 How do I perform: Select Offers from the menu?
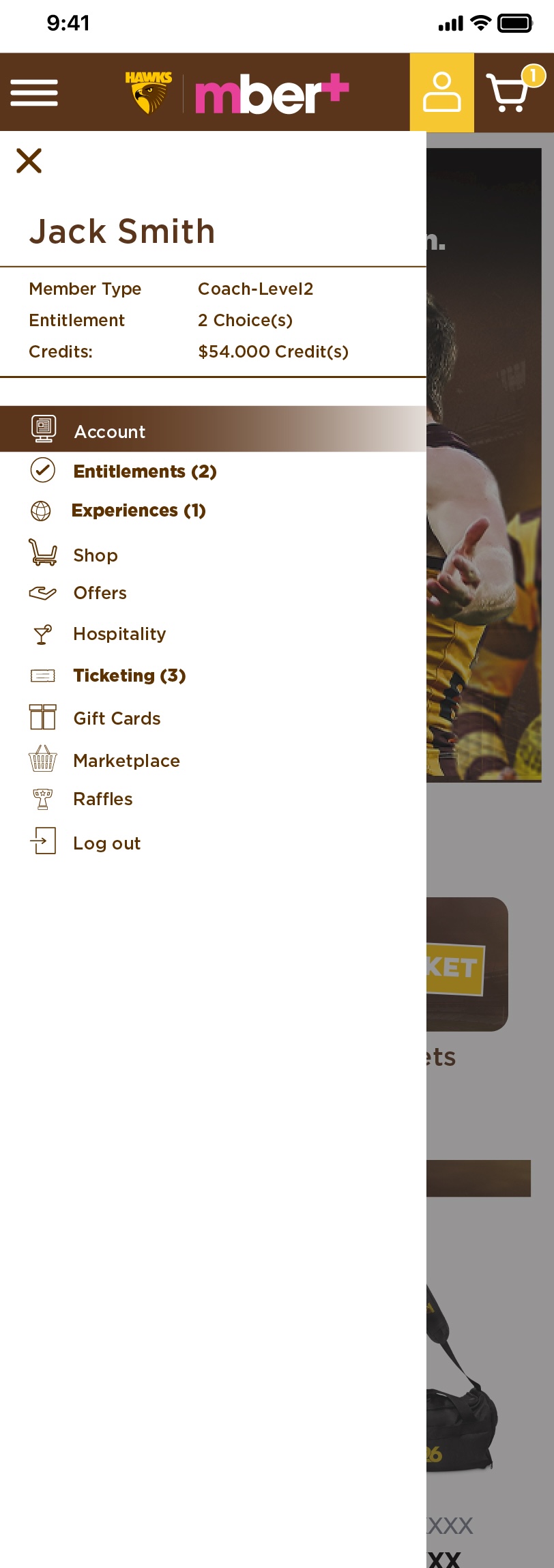[100, 593]
